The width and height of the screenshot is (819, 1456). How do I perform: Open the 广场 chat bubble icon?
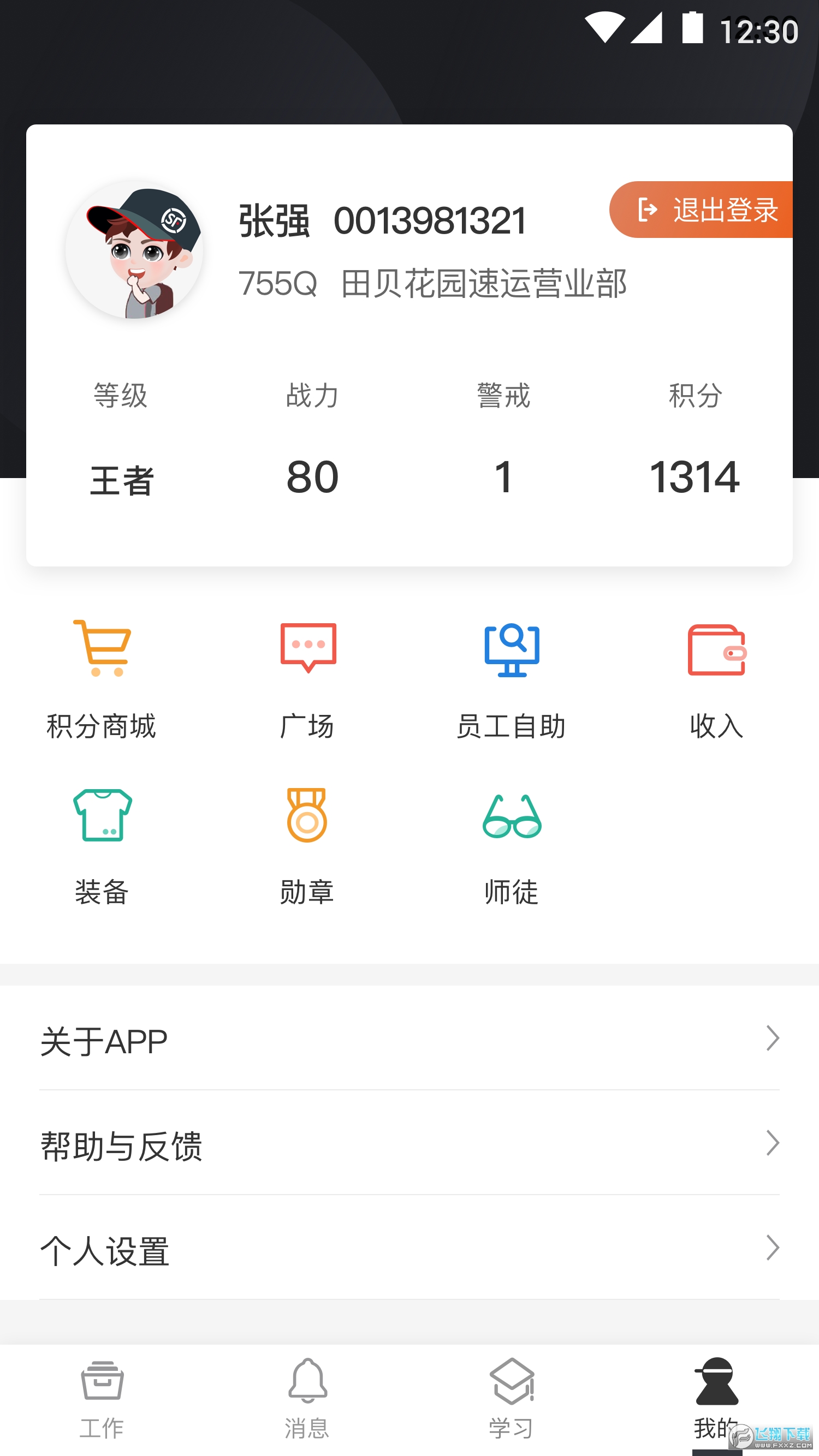click(306, 650)
